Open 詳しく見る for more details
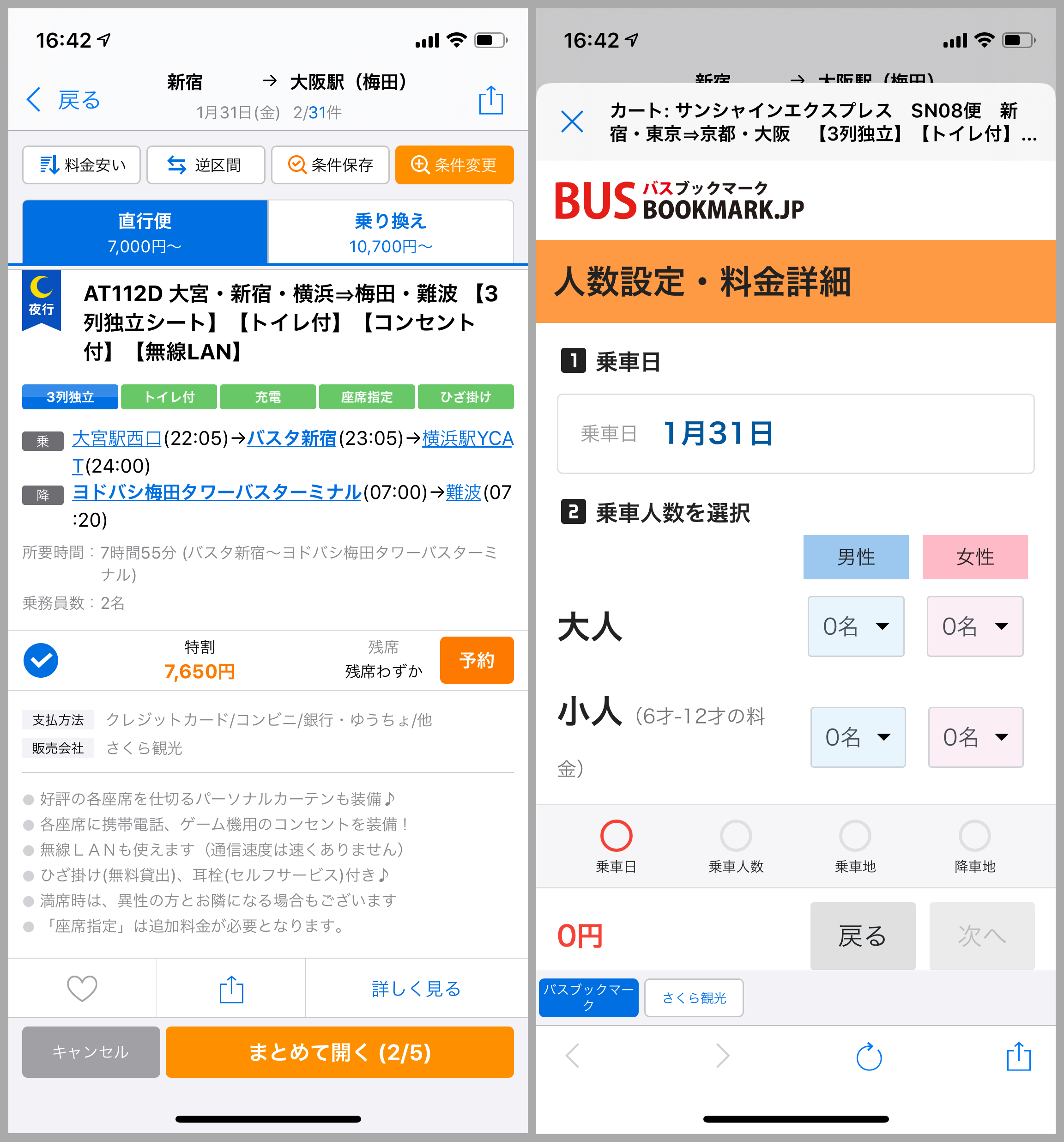This screenshot has width=1064, height=1142. pos(416,988)
